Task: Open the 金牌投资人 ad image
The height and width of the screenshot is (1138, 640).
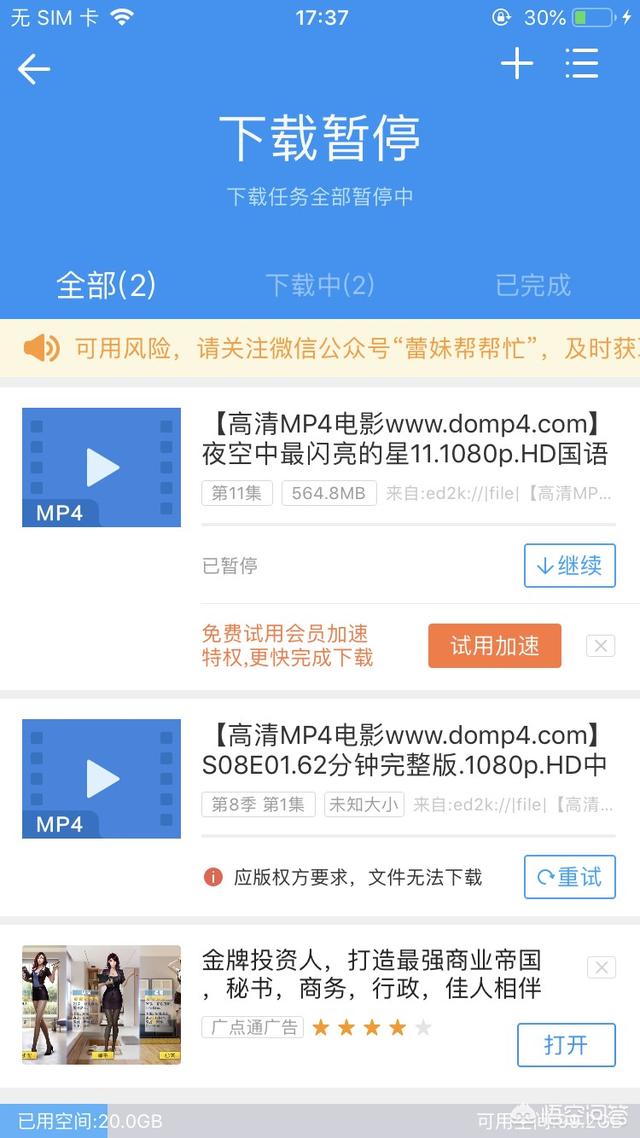Action: (x=102, y=1004)
